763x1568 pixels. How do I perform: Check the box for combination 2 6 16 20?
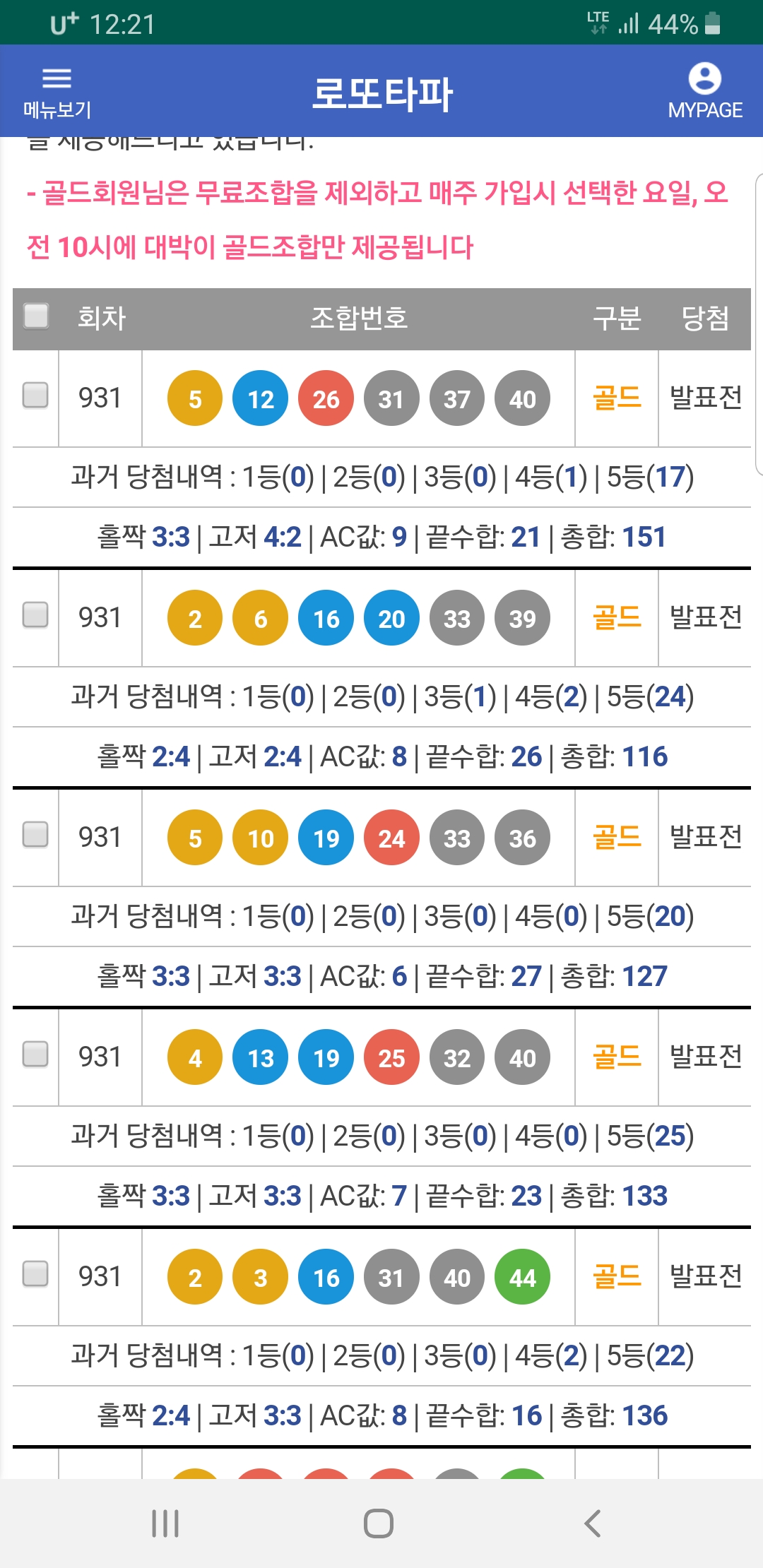click(x=35, y=614)
